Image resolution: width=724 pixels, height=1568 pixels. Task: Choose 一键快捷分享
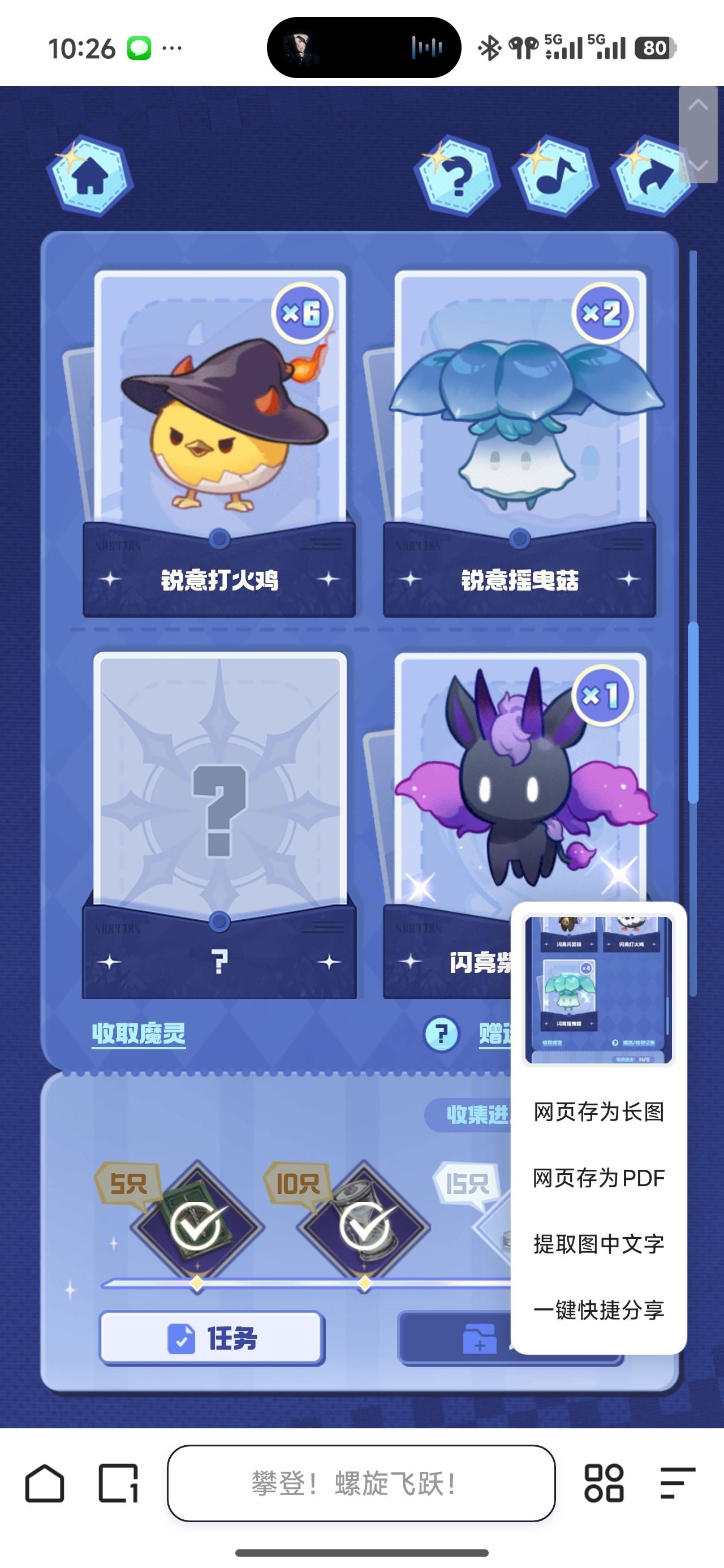[x=598, y=1309]
